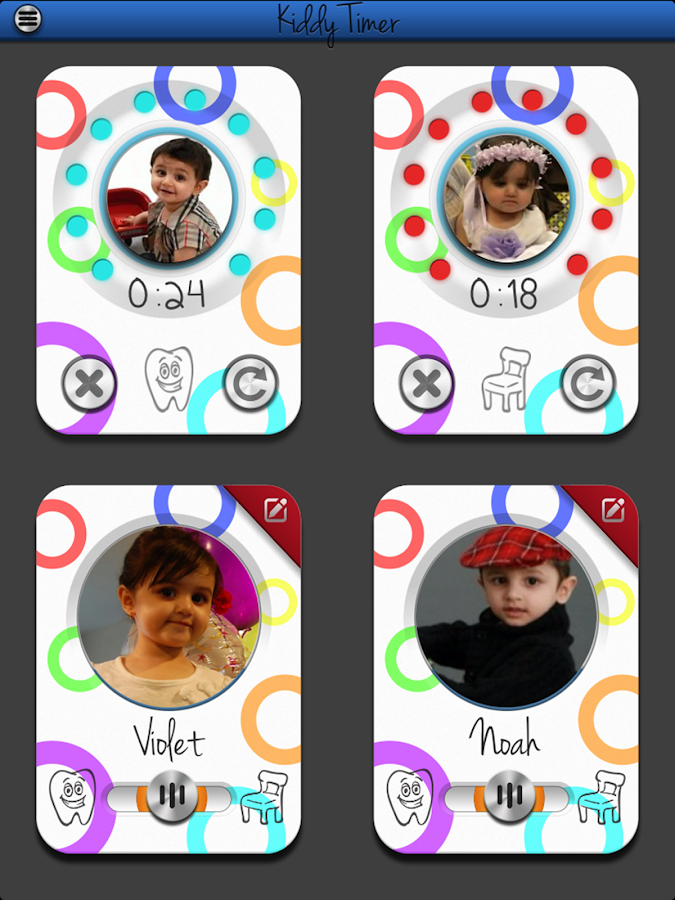The height and width of the screenshot is (900, 675).
Task: Tap Noah's timer slider knob
Action: 510,797
